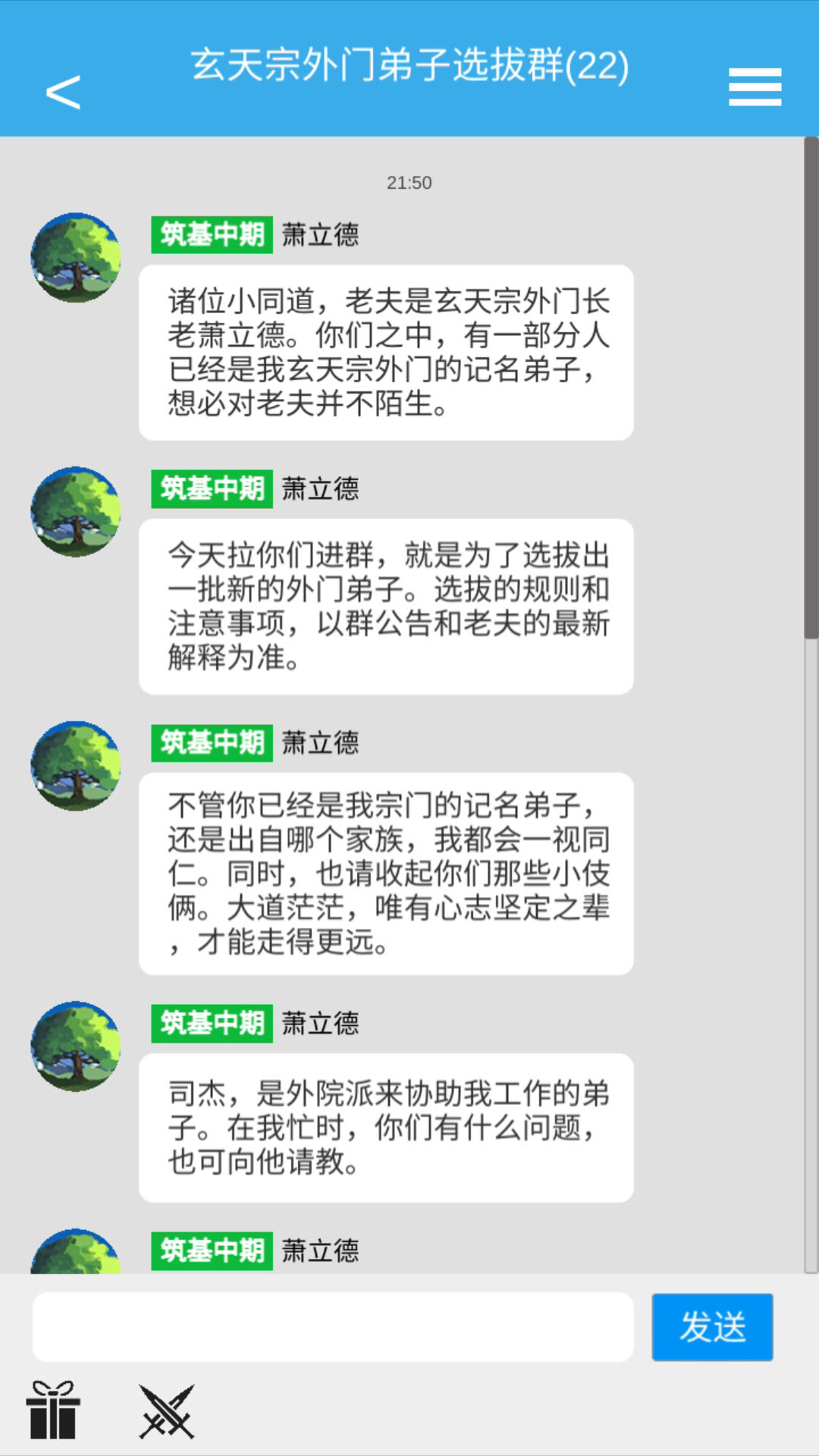Screen dimensions: 819x1456
Task: Send the message with 发送 button
Action: pos(712,1327)
